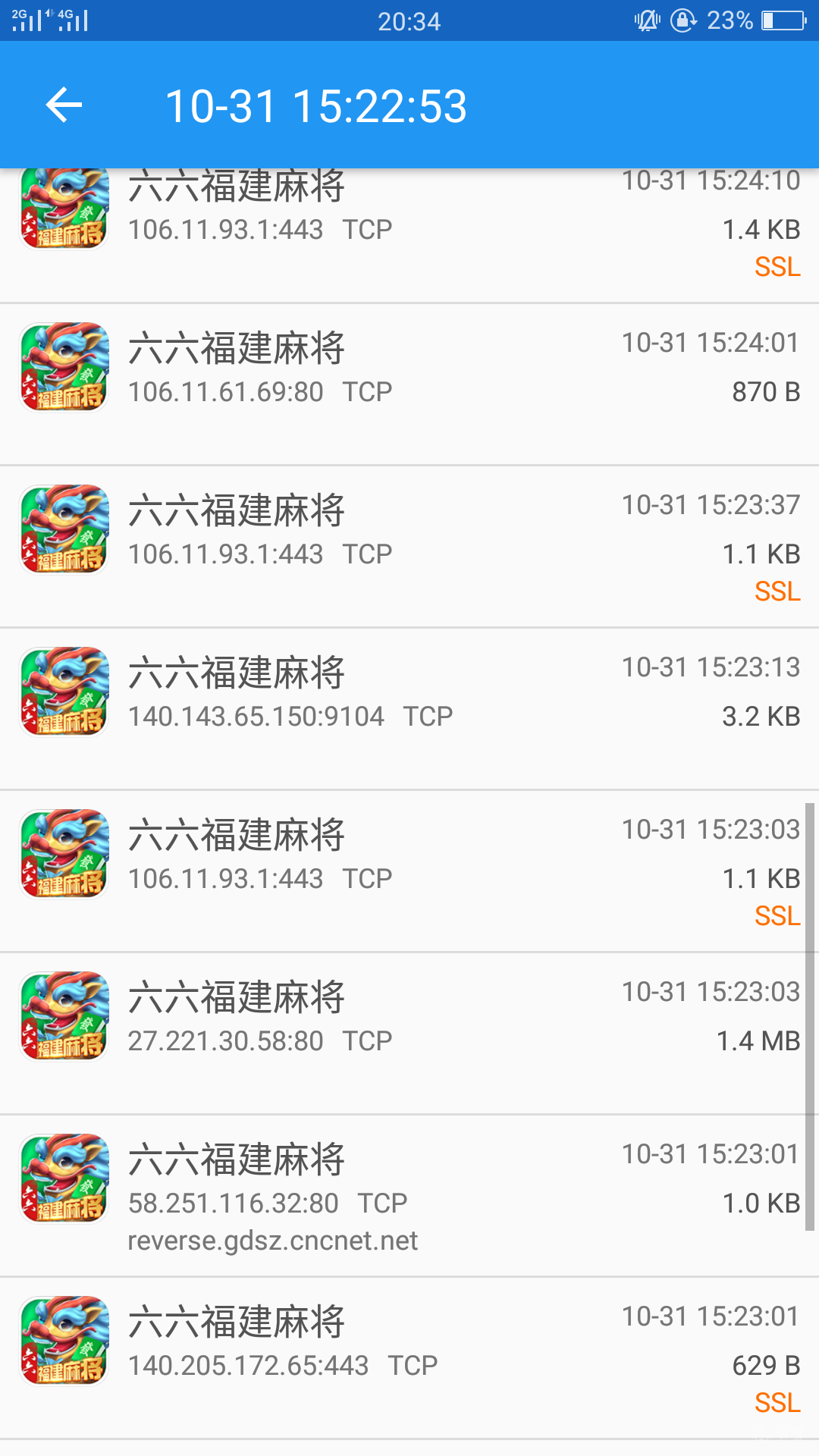Image resolution: width=819 pixels, height=1456 pixels.
Task: View the 106.11.93.1:443 session at 15:23:37
Action: coord(409,547)
